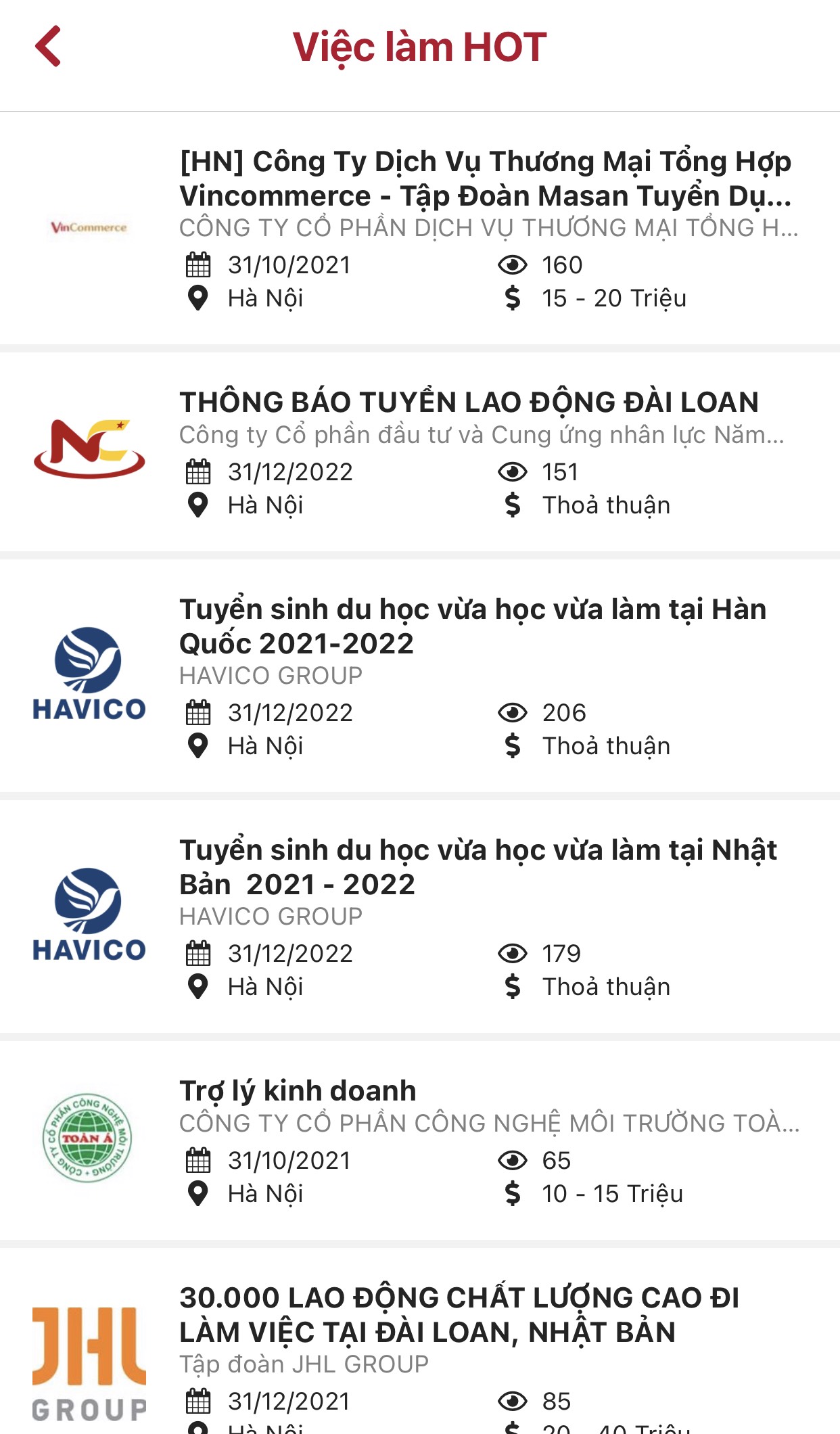View the Hàn Quốc 2021-2022 study listing
Screen dimensions: 840x1434
point(472,626)
